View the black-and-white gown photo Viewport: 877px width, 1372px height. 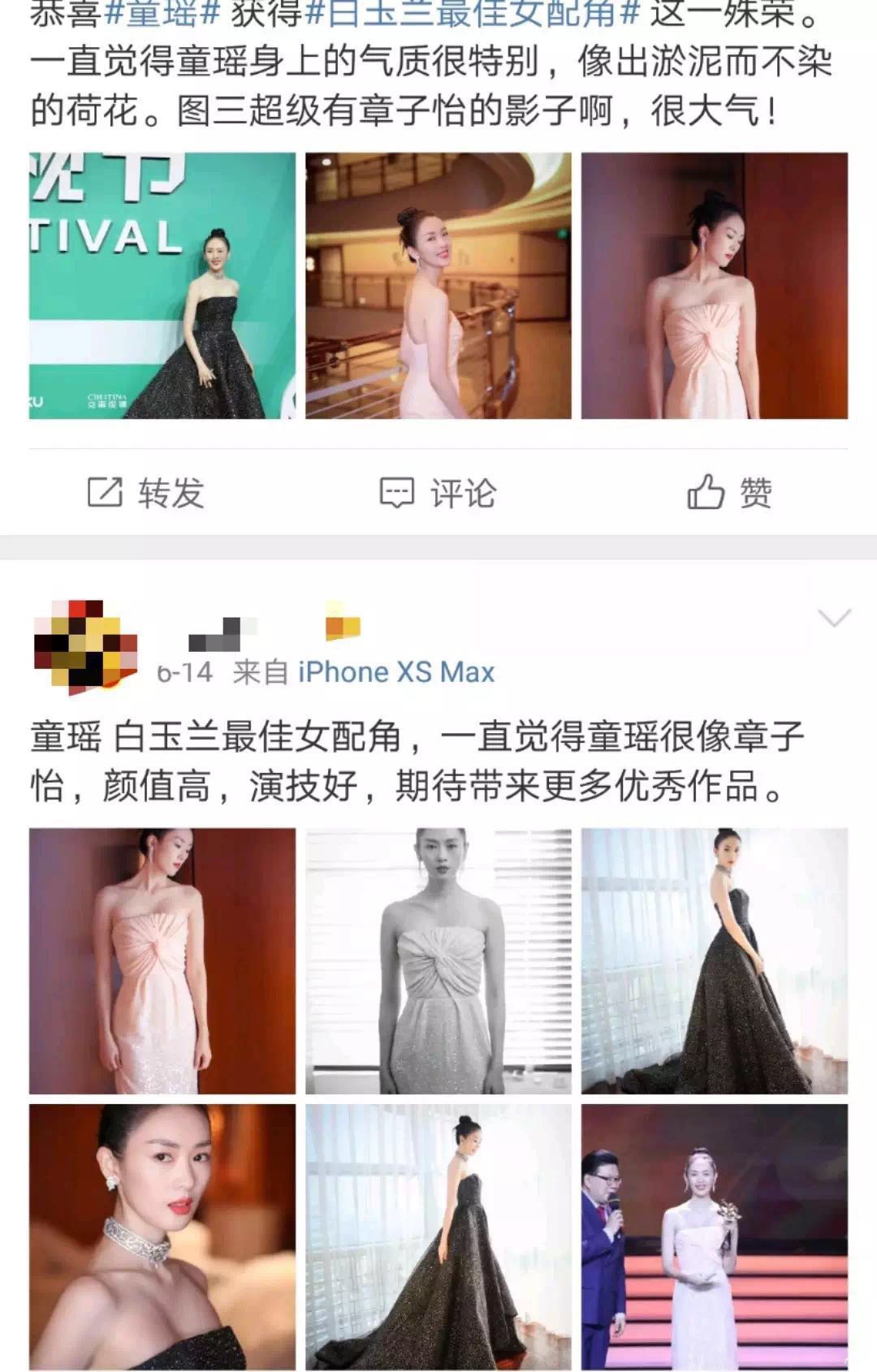(439, 958)
